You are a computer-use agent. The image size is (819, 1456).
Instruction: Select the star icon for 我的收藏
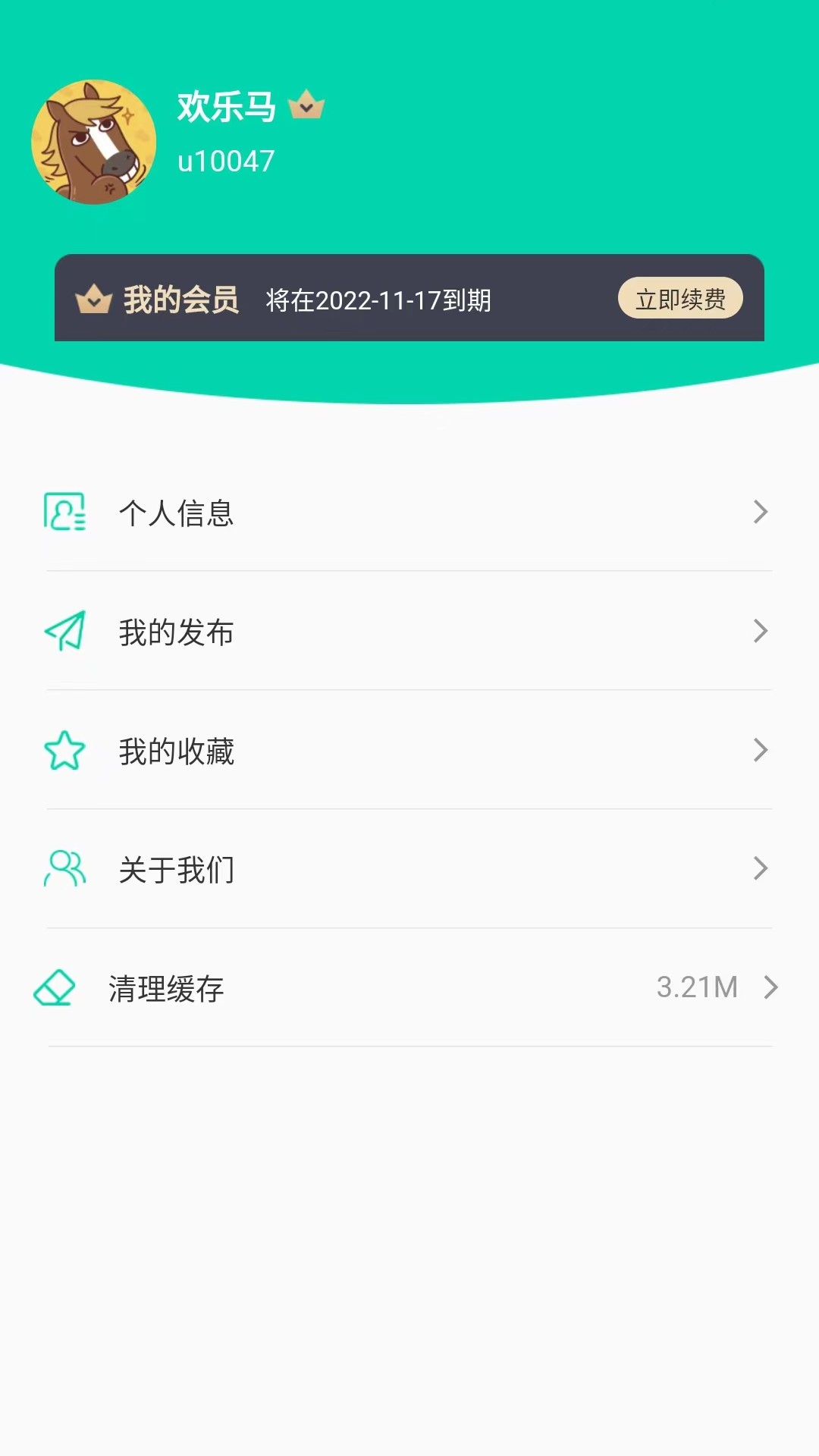[x=64, y=752]
